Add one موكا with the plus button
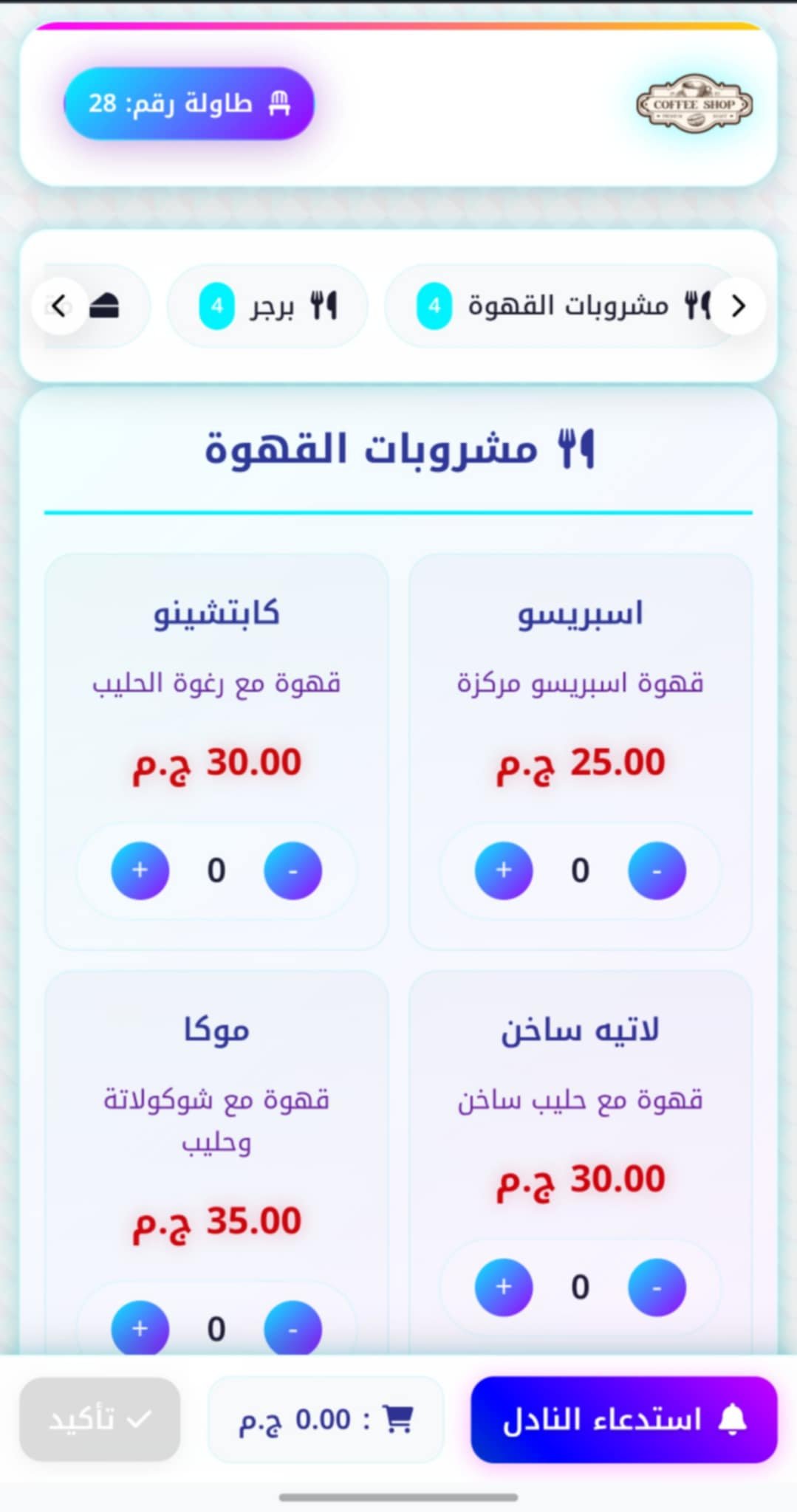Screen dimensions: 797x1512 pyautogui.click(x=140, y=1329)
